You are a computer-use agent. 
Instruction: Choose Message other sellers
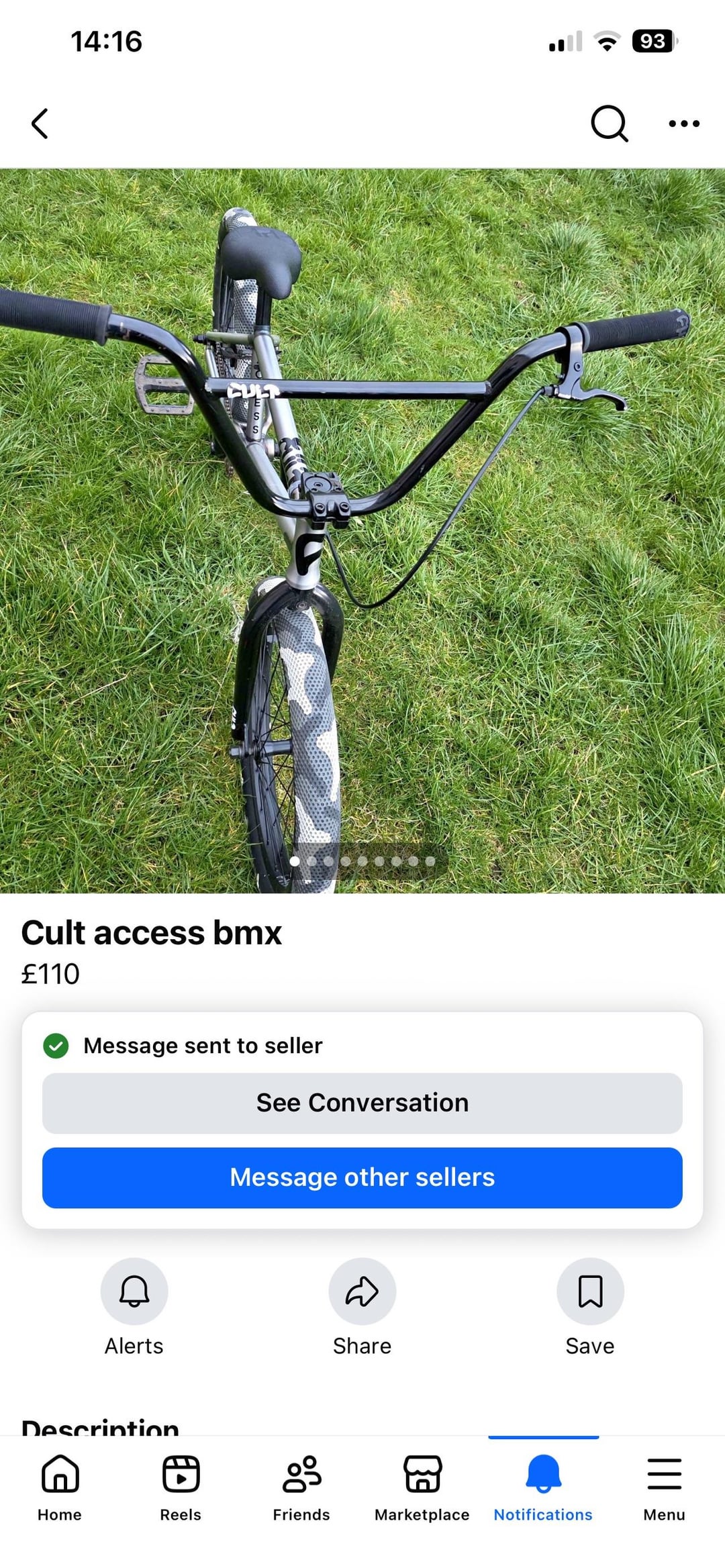(362, 1177)
